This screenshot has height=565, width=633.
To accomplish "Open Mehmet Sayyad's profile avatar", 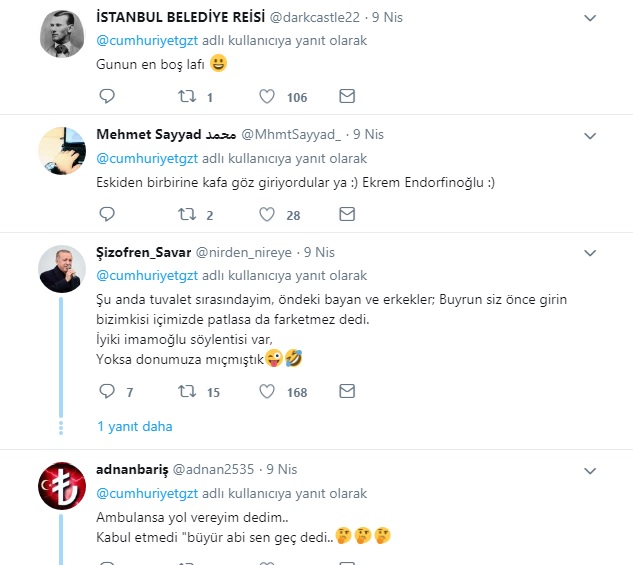I will 61,150.
